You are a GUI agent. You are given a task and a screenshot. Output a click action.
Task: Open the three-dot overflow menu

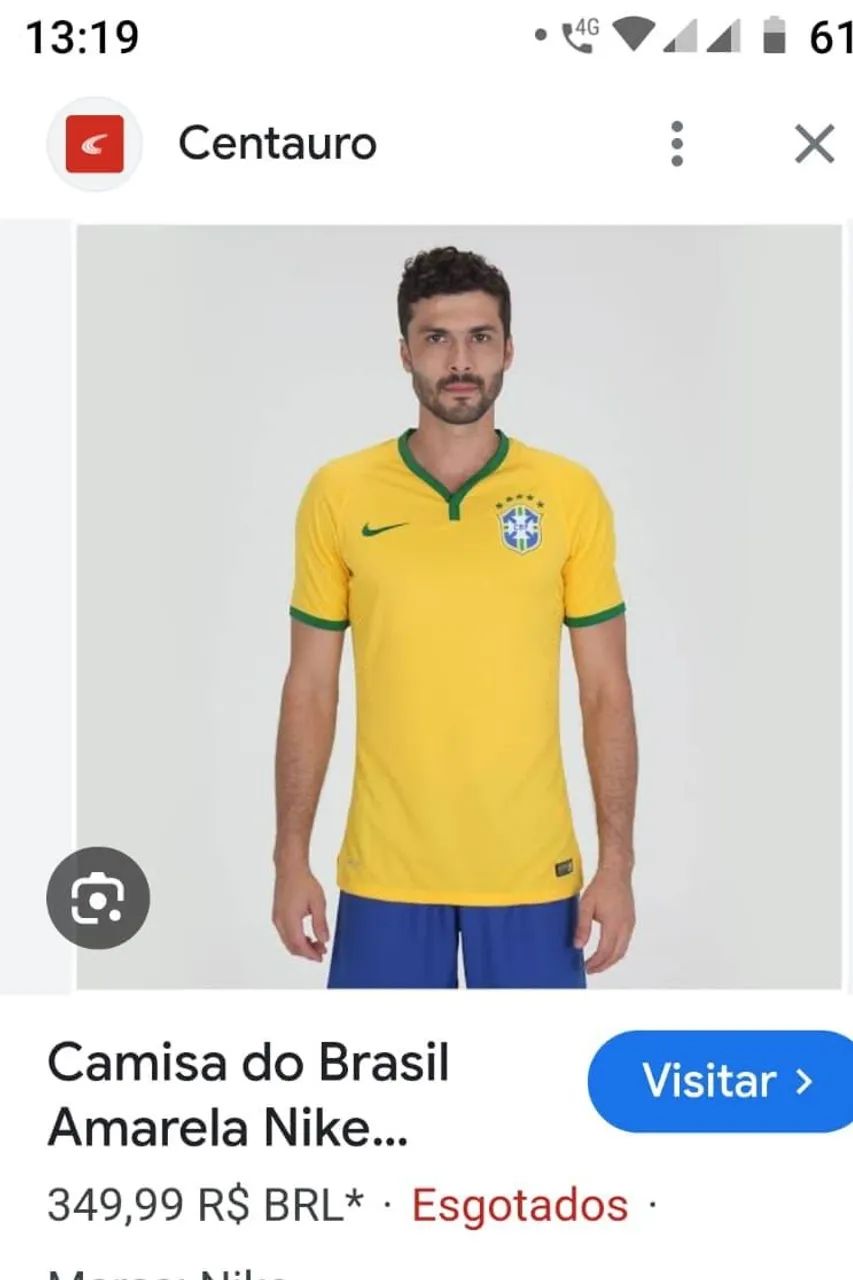pyautogui.click(x=678, y=142)
